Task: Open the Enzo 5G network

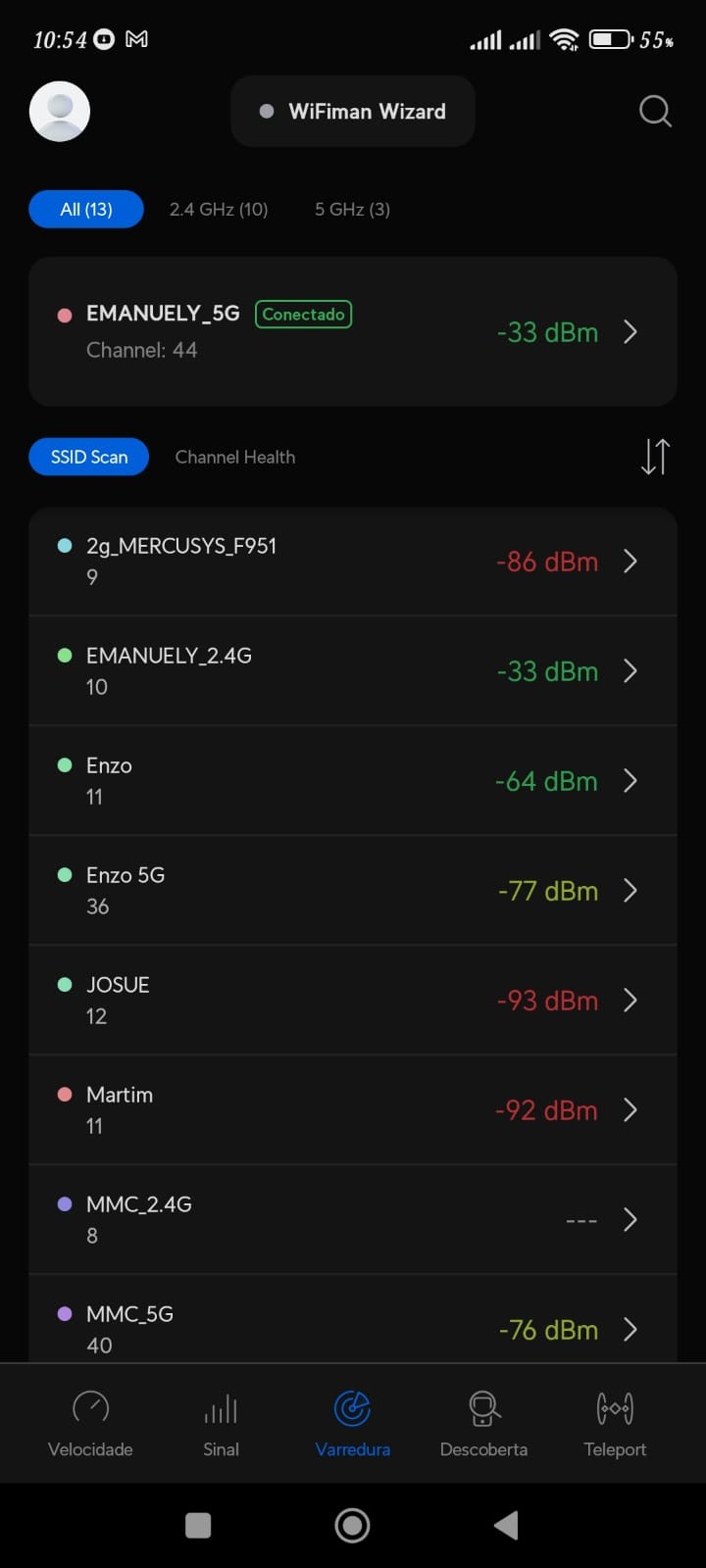Action: tap(353, 891)
